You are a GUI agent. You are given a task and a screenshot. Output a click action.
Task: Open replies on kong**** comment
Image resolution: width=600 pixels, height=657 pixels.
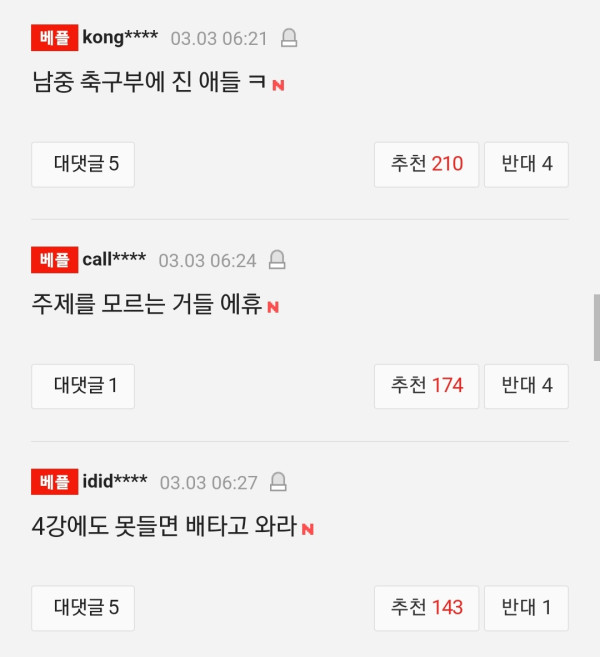83,164
